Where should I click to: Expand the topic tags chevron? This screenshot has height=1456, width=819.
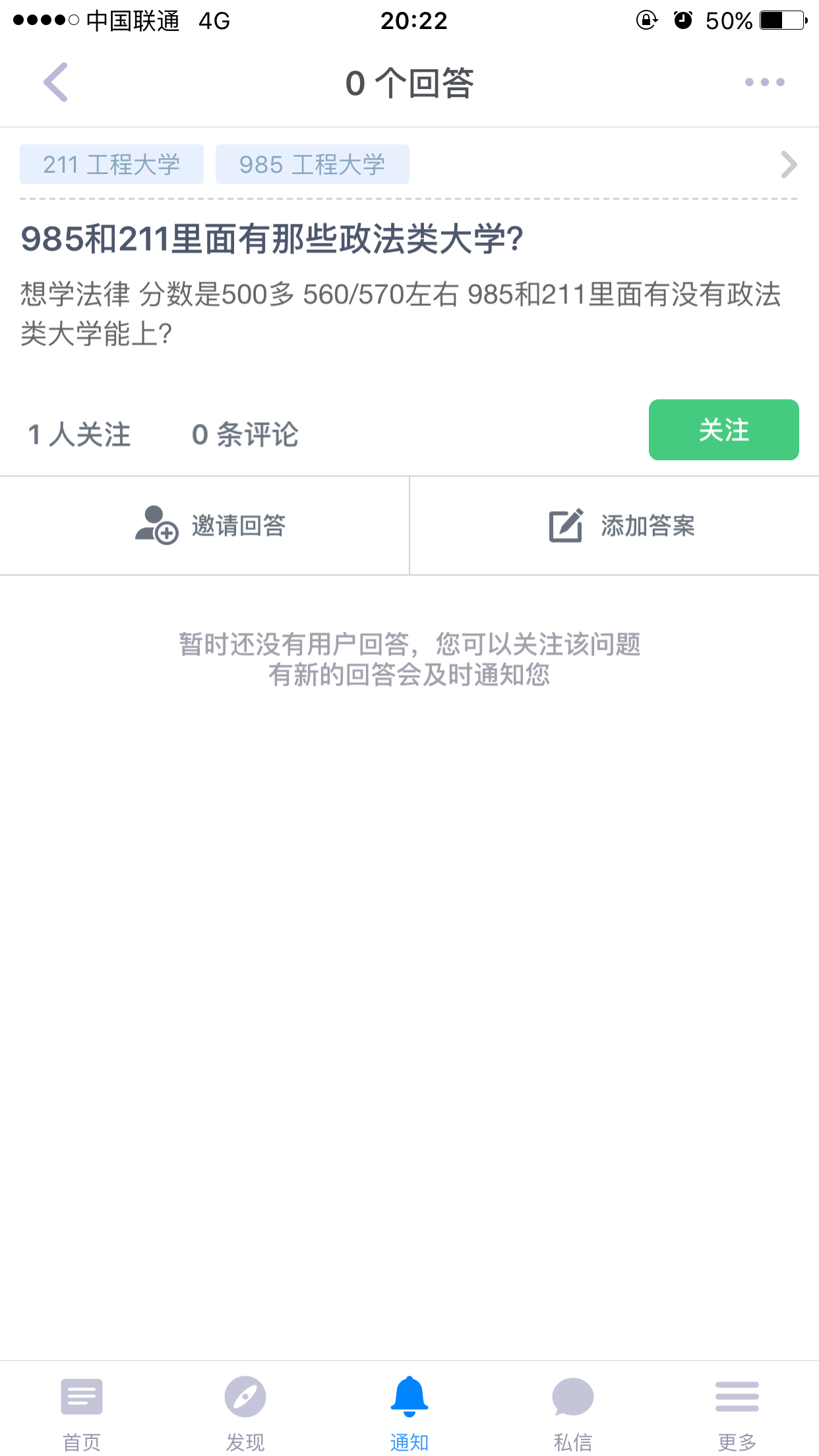pyautogui.click(x=789, y=164)
